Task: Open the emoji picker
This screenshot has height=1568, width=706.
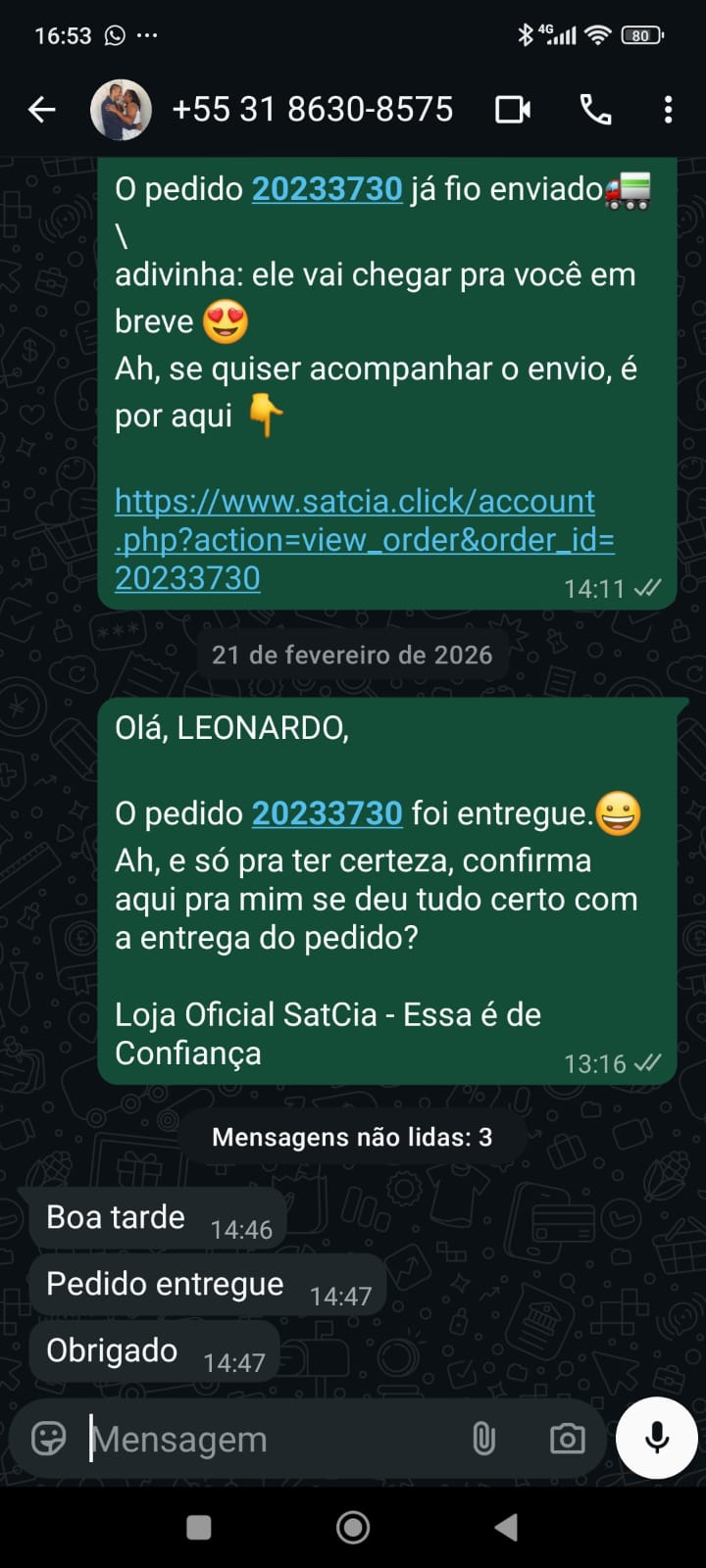Action: [x=48, y=1439]
